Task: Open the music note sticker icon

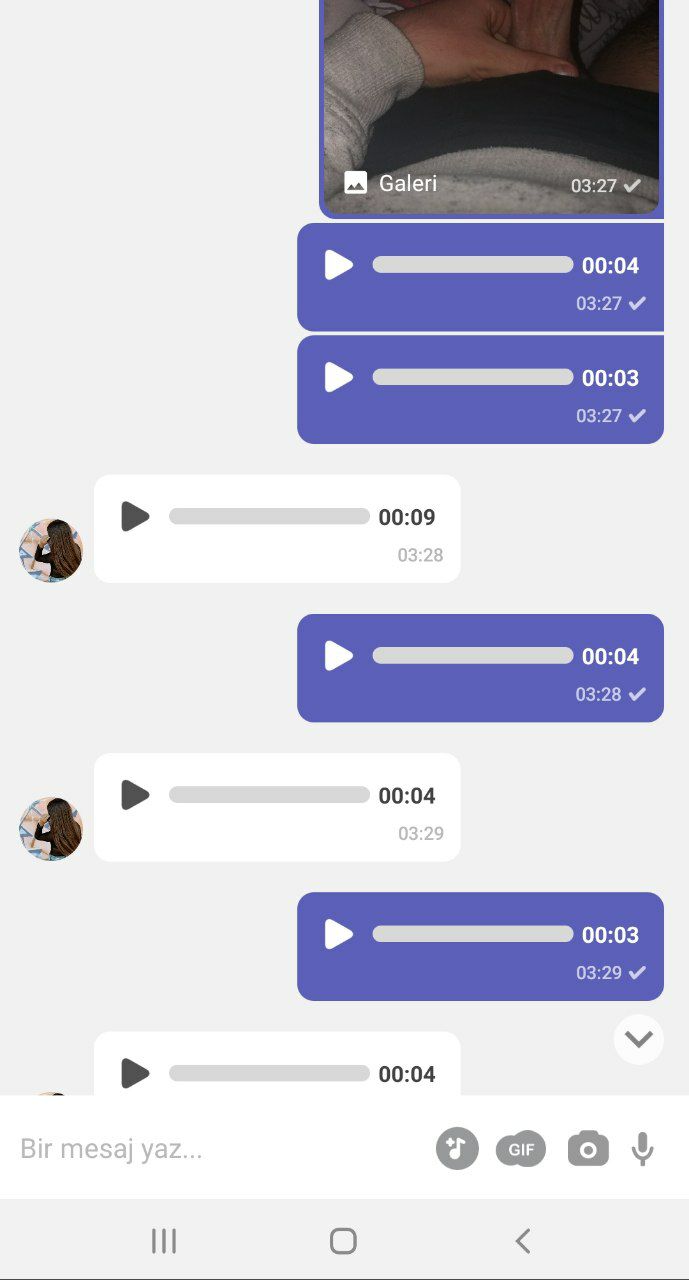Action: pos(457,1148)
